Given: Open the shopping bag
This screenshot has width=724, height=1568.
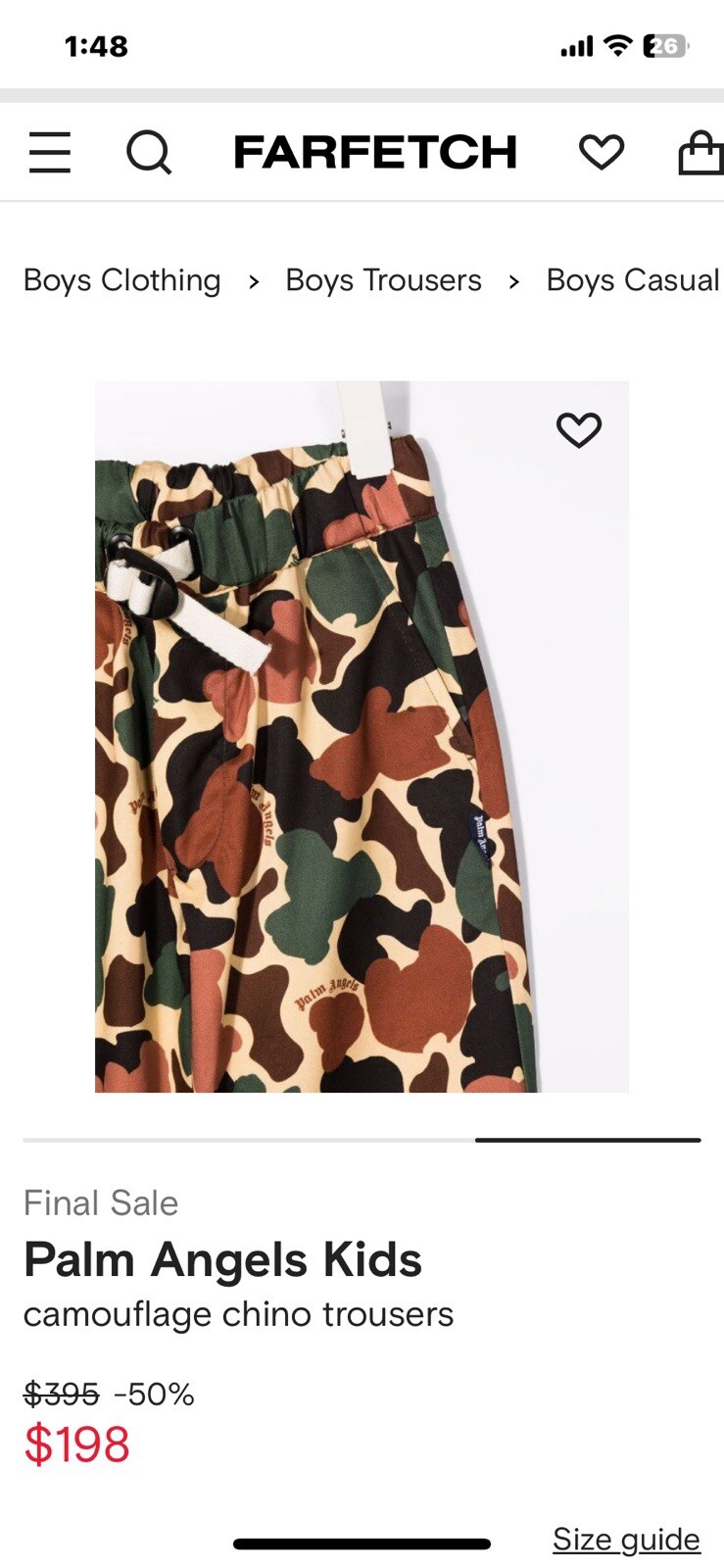Looking at the screenshot, I should point(701,153).
